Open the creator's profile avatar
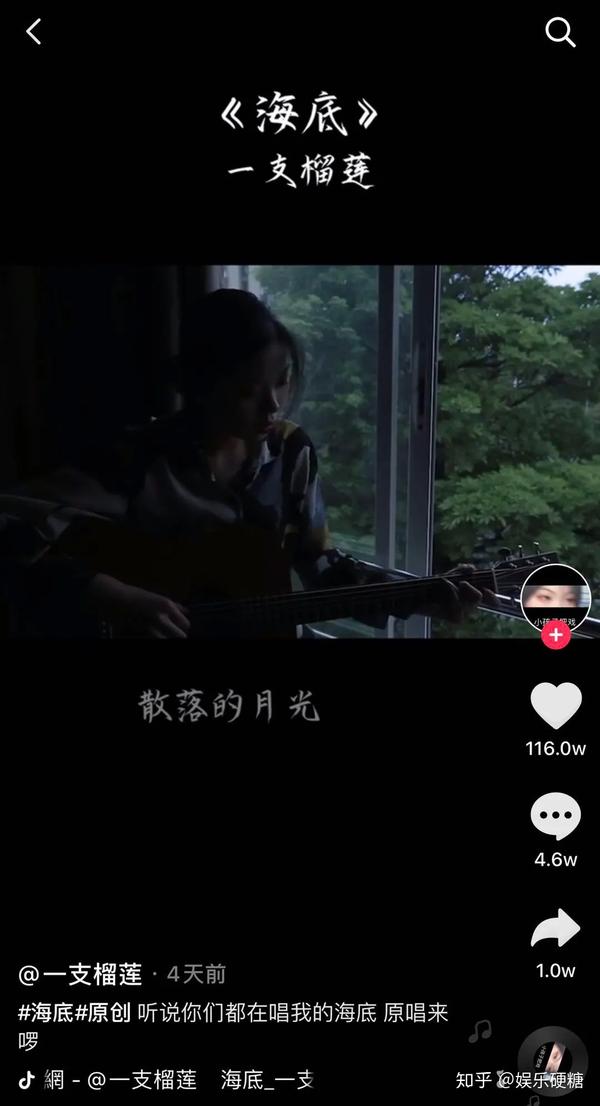This screenshot has width=600, height=1106. pyautogui.click(x=555, y=599)
